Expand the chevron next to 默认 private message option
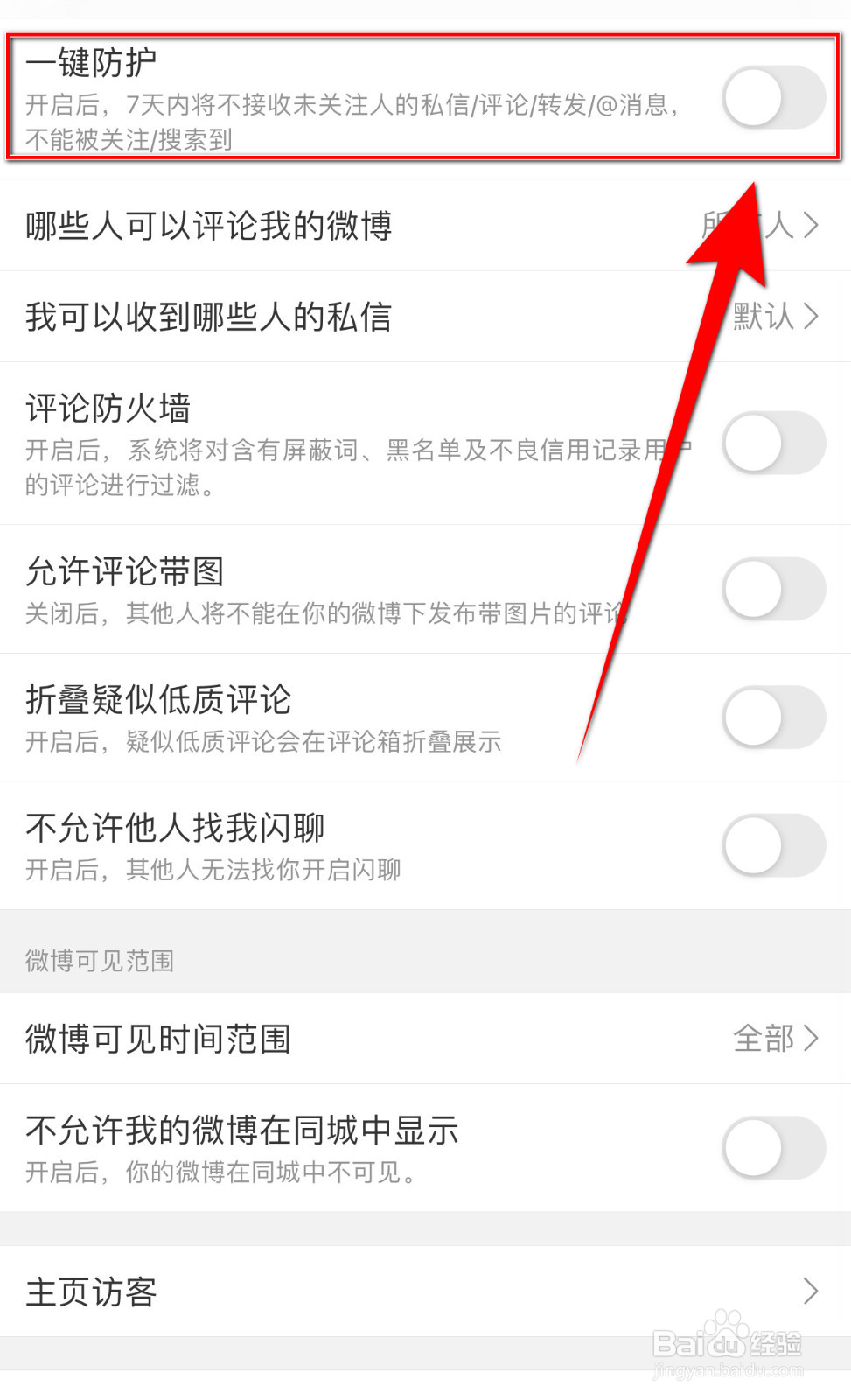 811,317
